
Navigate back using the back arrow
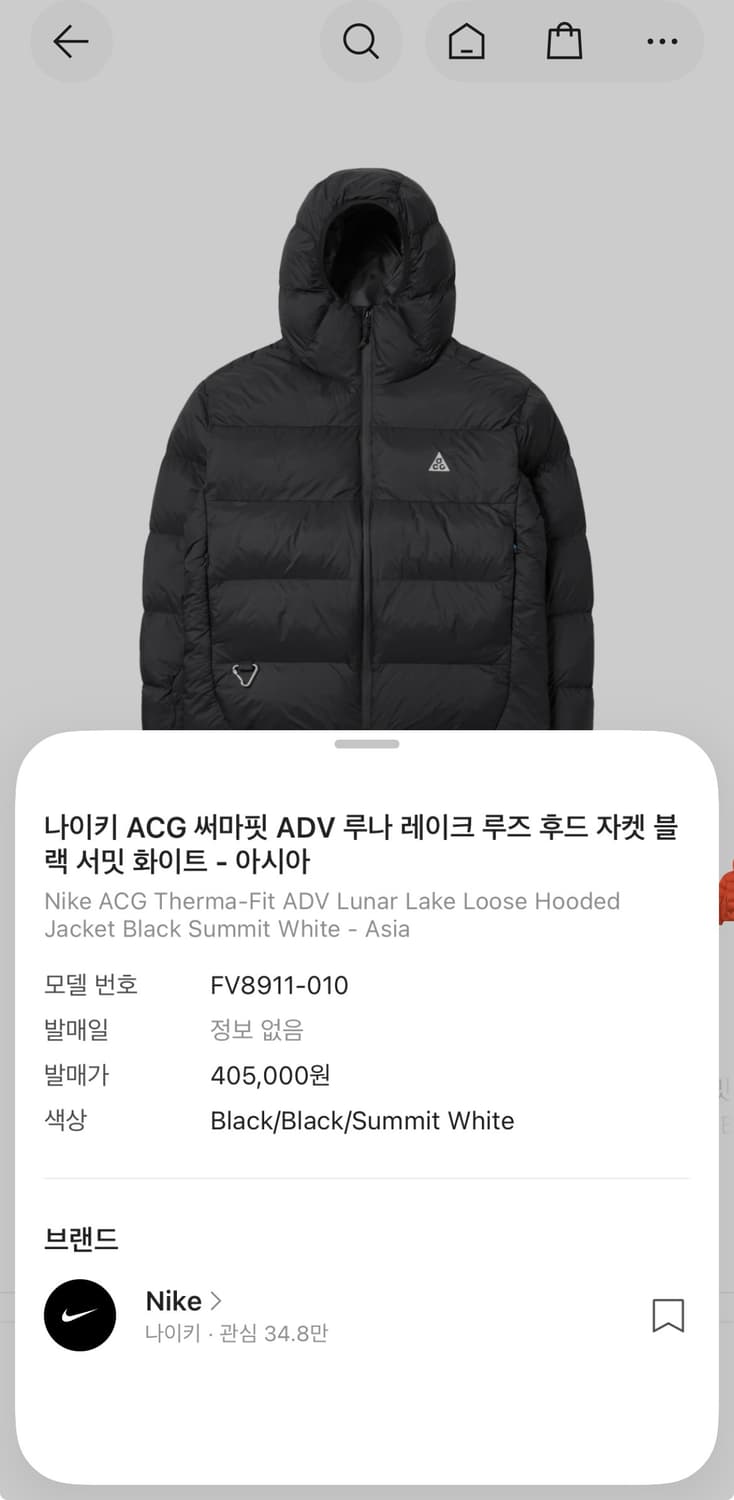[70, 42]
